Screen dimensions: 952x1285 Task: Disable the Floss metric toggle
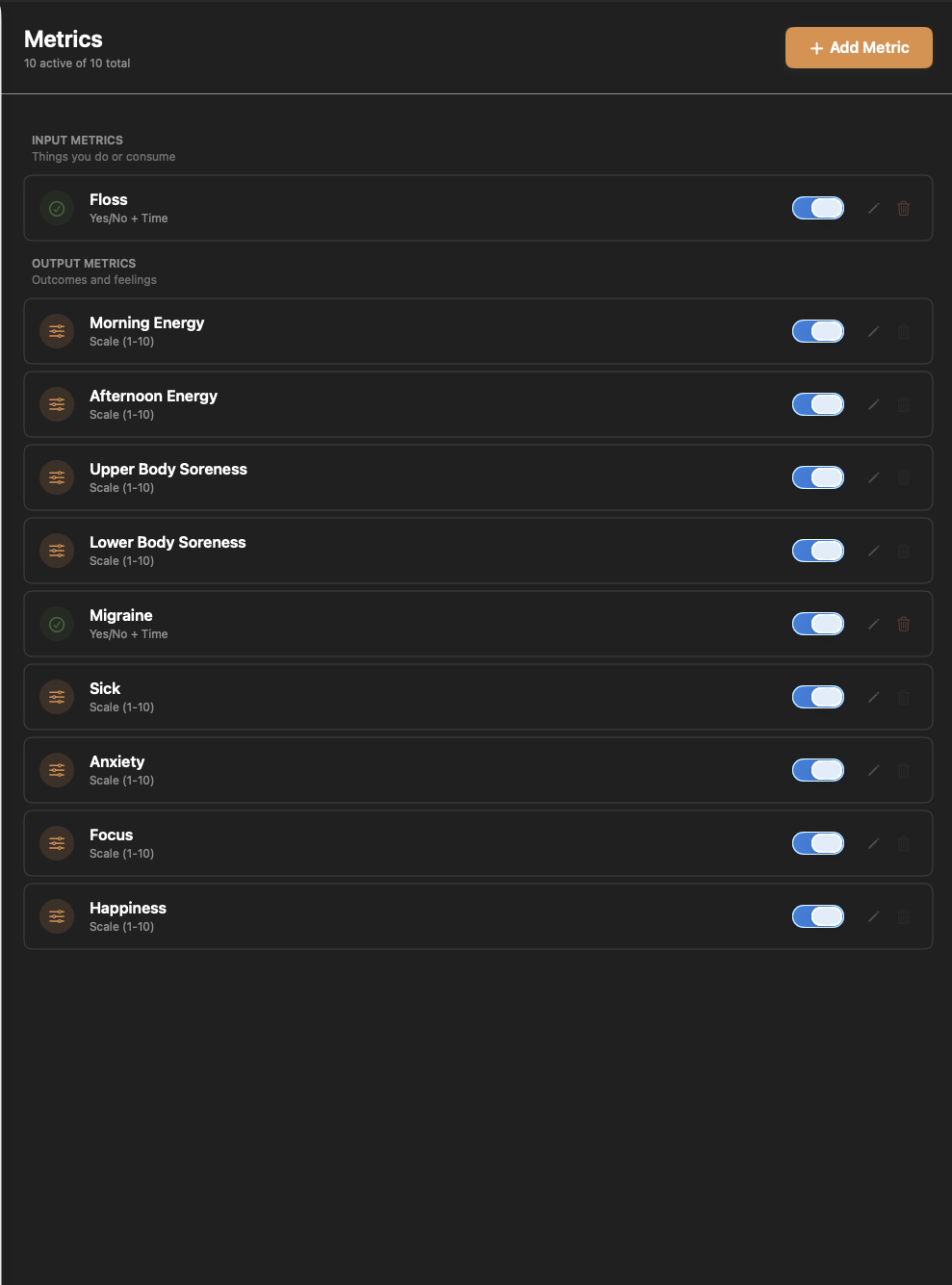[x=817, y=208]
